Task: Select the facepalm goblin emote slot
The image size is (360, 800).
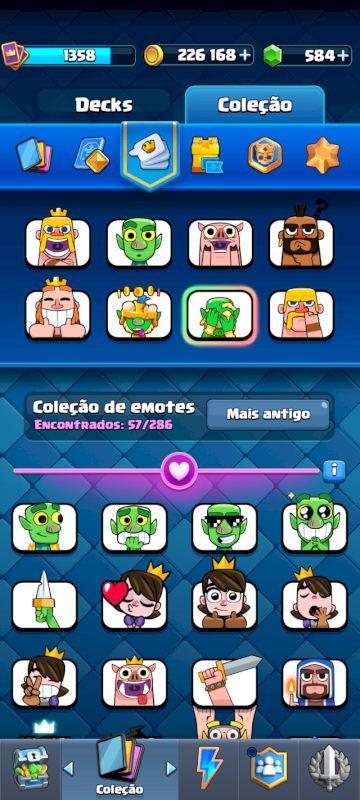Action: 220,315
